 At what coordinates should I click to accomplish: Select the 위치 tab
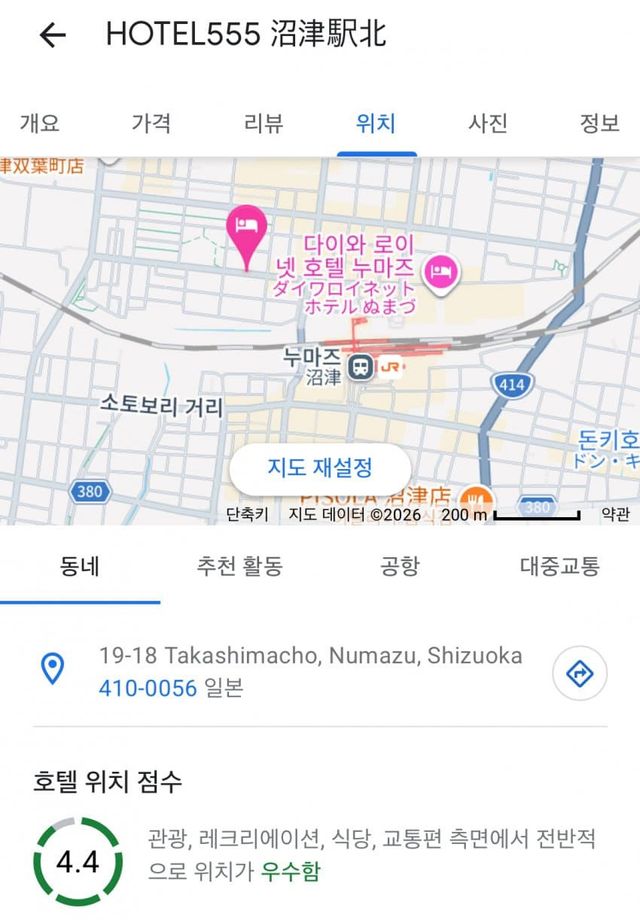(376, 123)
